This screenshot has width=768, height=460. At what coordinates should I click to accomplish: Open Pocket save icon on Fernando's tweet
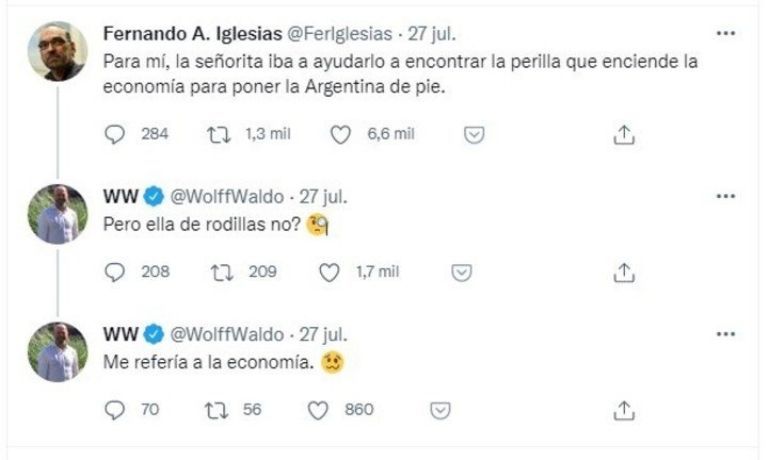[477, 134]
